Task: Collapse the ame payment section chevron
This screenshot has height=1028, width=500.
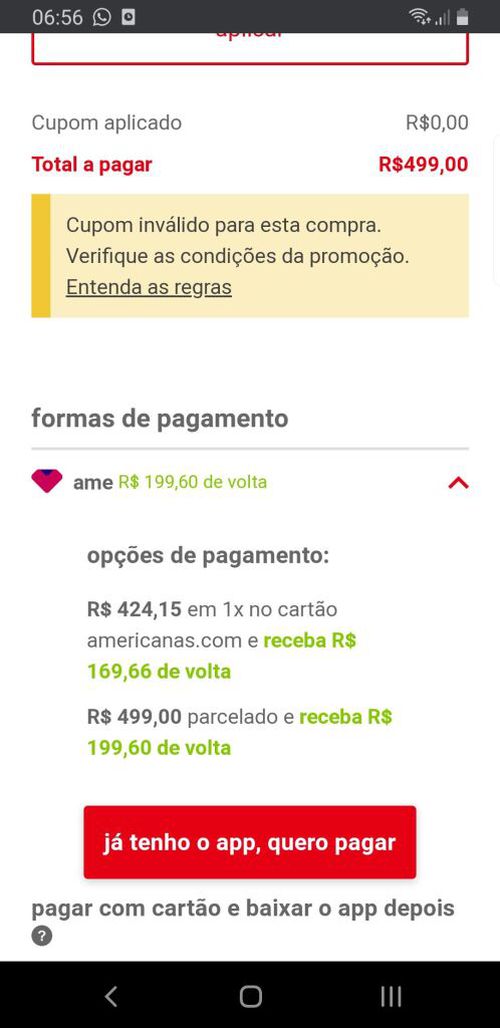Action: tap(458, 483)
